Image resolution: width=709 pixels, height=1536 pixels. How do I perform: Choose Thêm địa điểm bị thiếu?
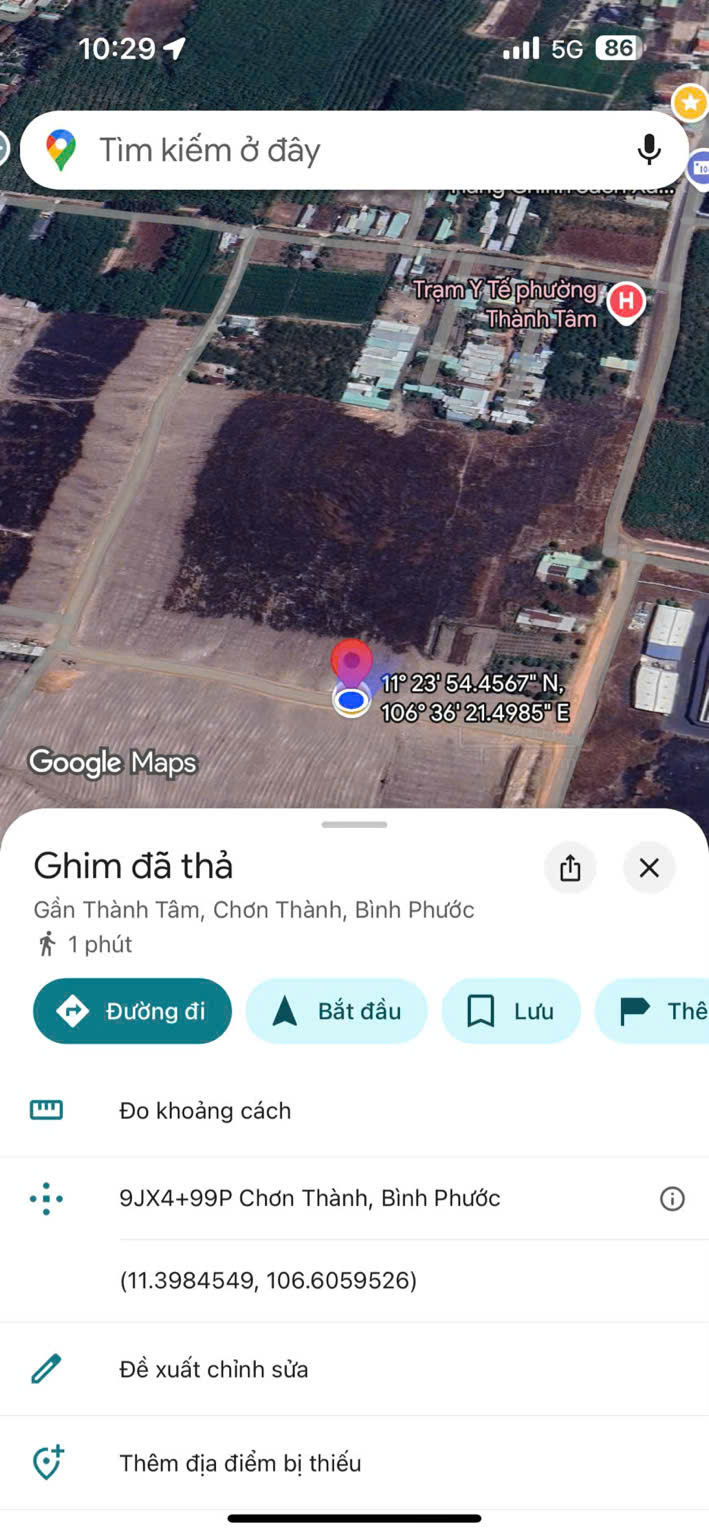pos(240,1463)
